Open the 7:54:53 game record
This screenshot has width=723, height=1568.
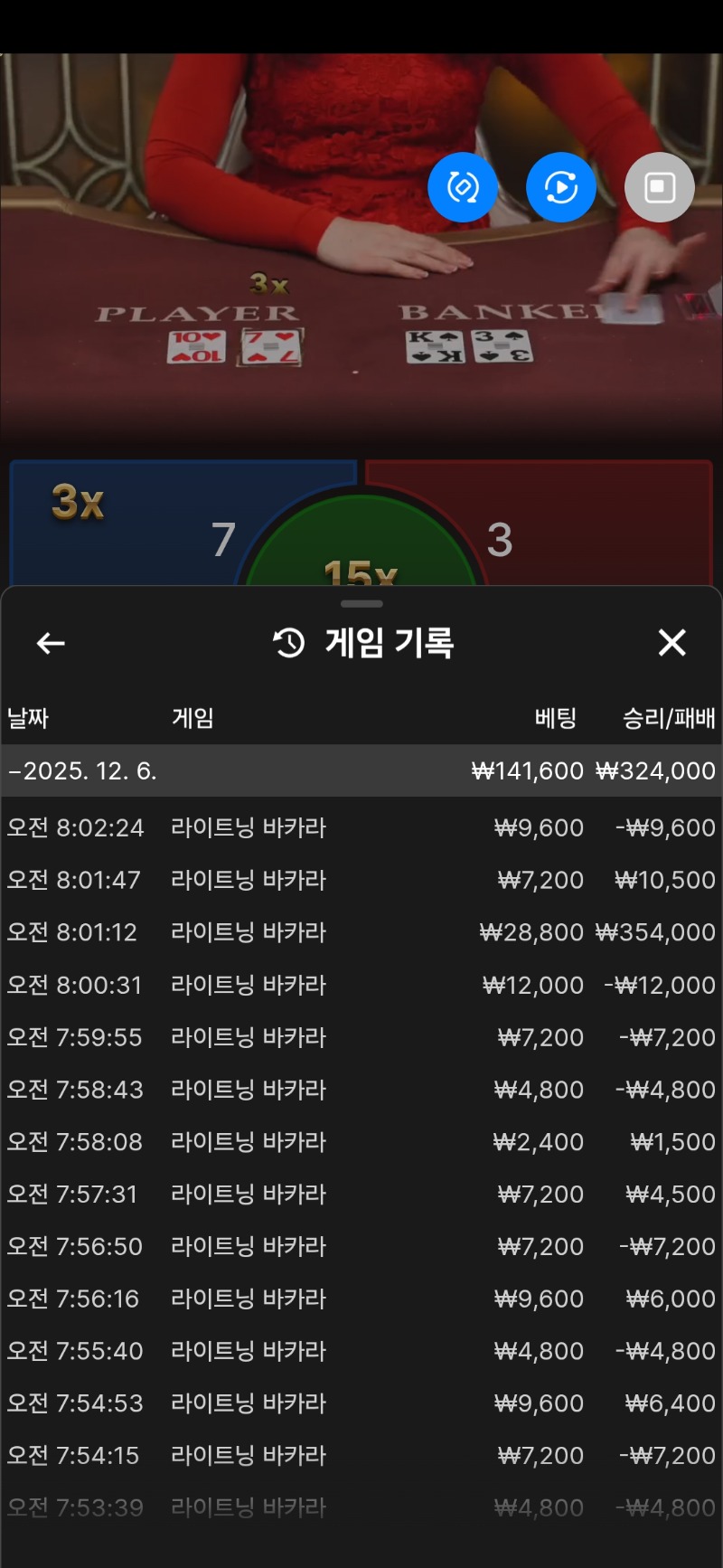pyautogui.click(x=361, y=1403)
